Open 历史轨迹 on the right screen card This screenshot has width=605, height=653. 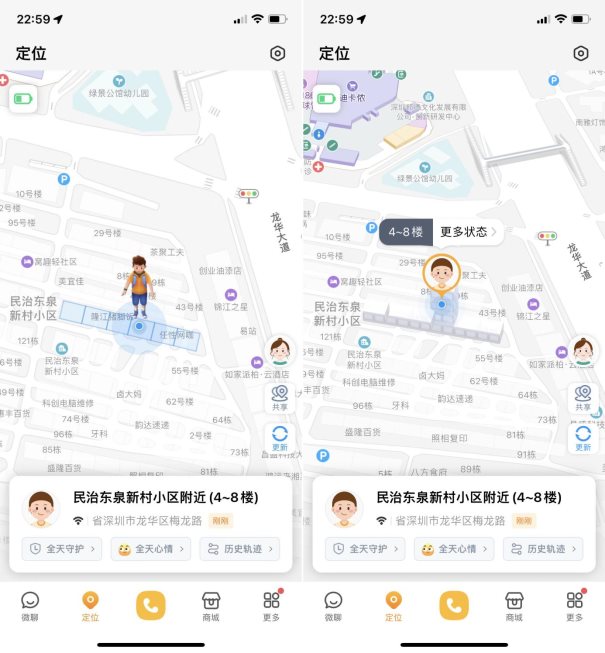click(x=543, y=549)
